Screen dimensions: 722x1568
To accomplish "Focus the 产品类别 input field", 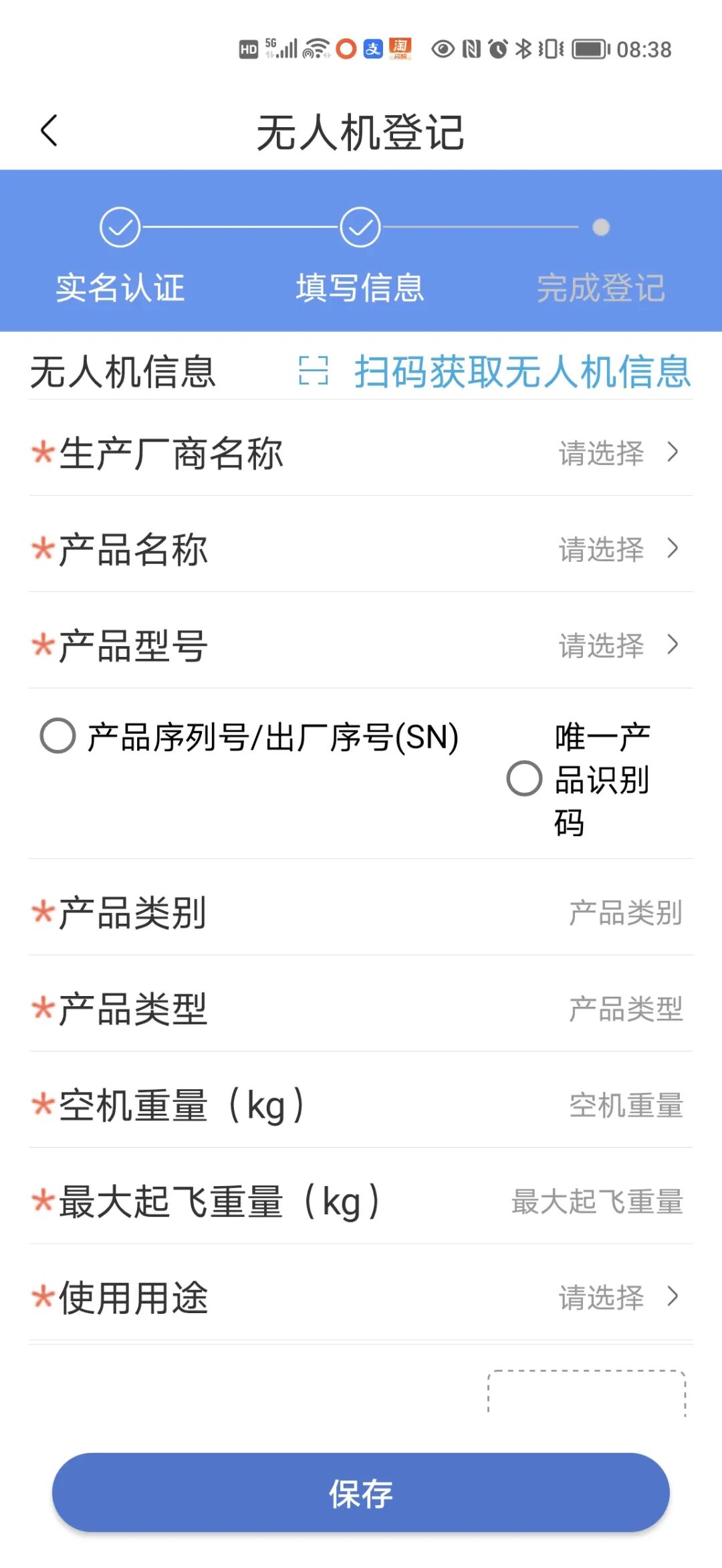I will [x=624, y=913].
